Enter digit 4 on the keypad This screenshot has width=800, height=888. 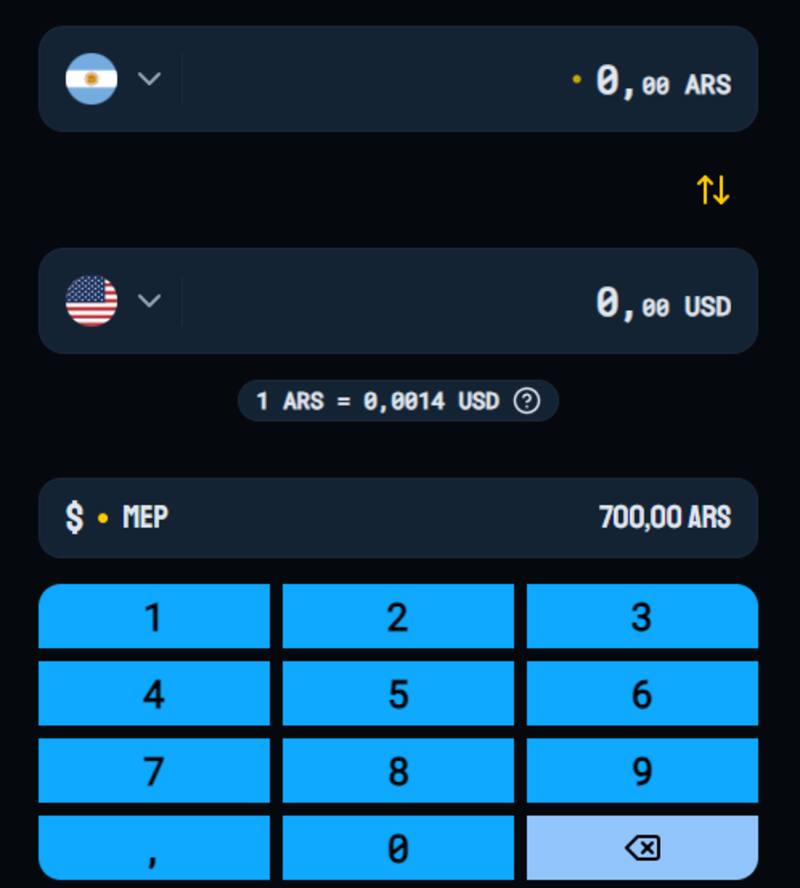tap(154, 693)
